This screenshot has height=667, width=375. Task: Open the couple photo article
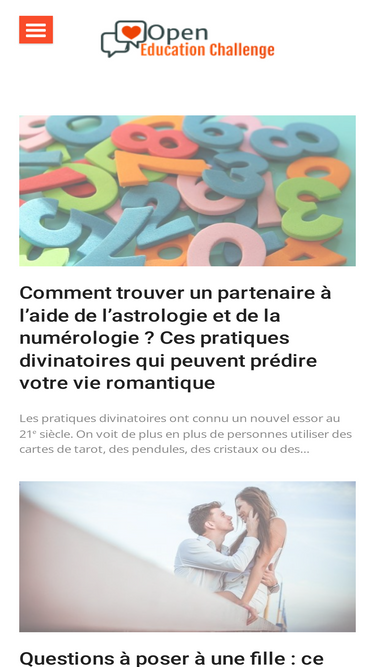point(188,556)
